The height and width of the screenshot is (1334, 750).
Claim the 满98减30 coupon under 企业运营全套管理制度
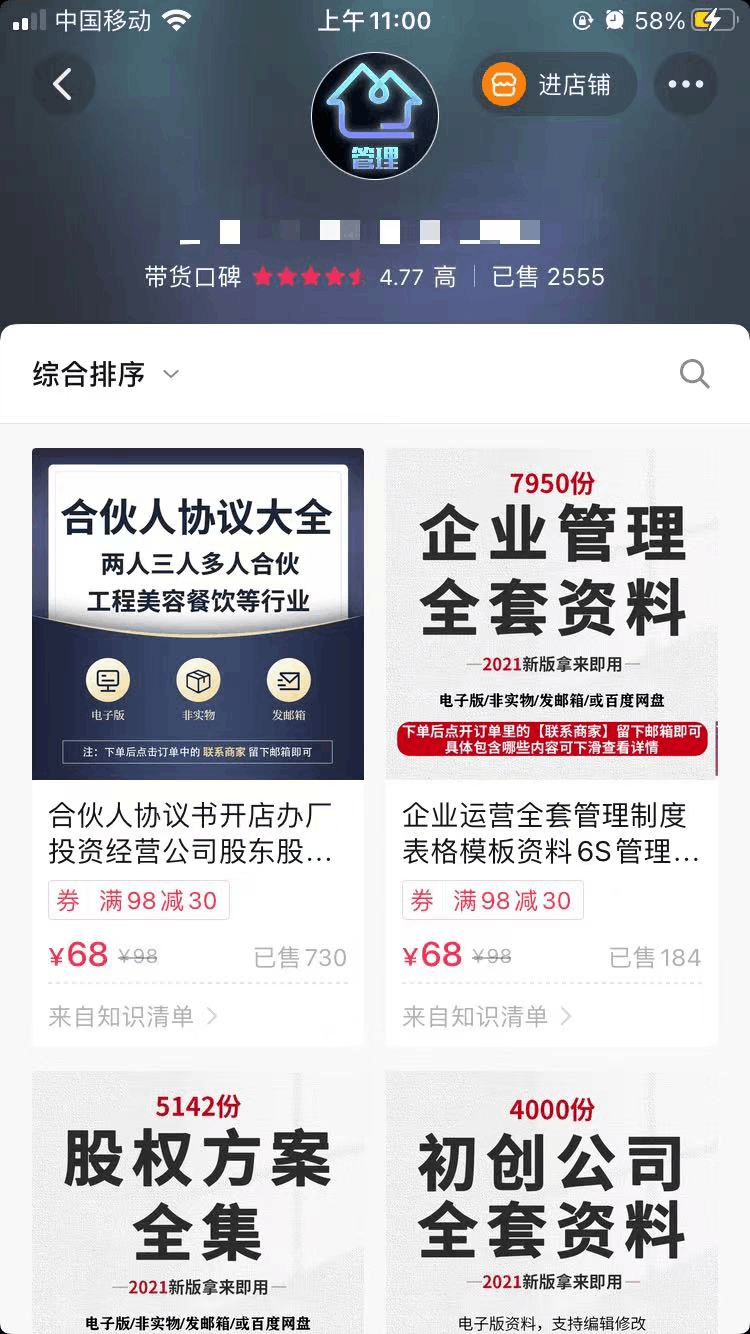click(x=493, y=900)
